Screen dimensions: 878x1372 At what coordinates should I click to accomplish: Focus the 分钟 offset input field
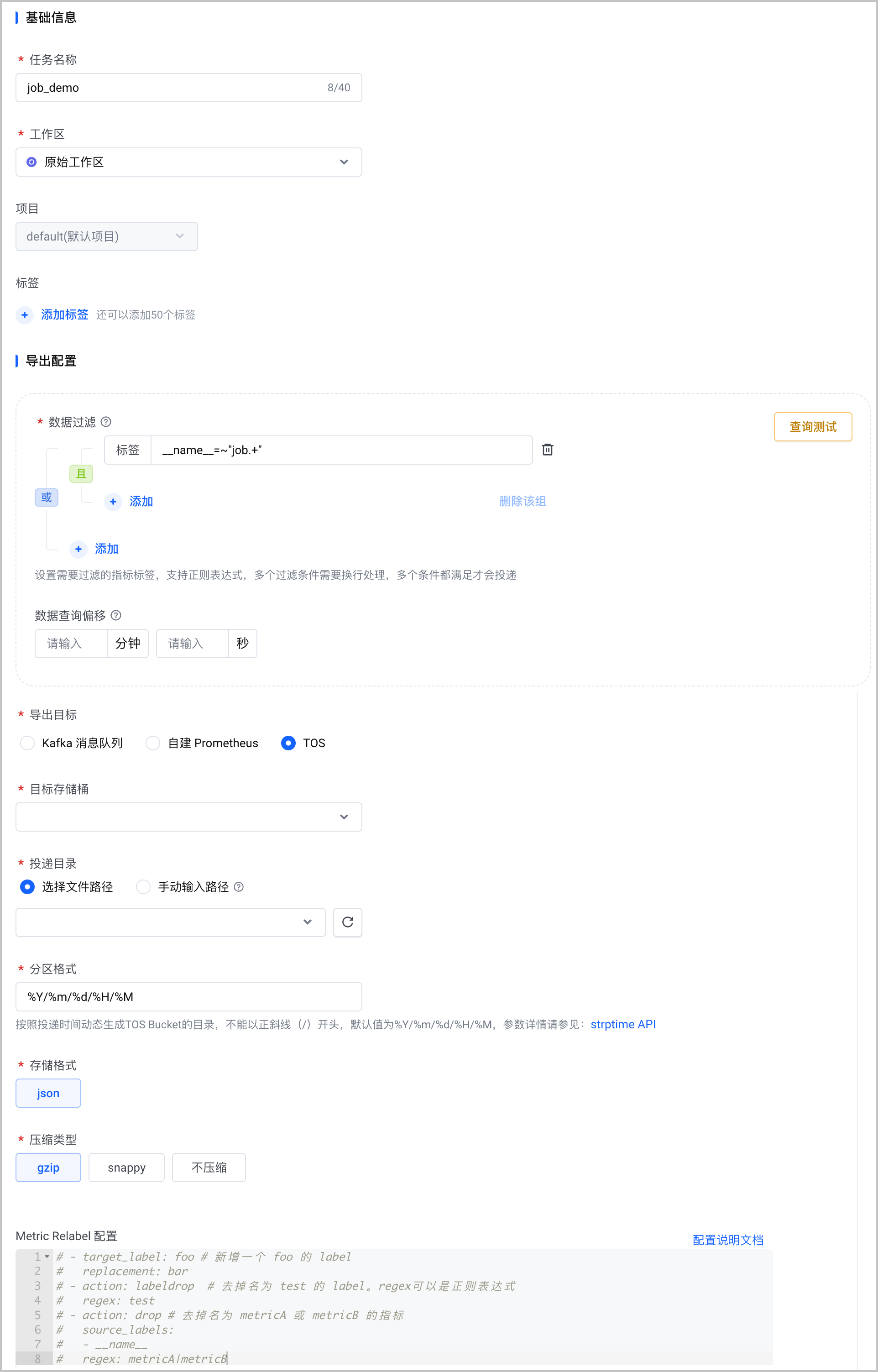(x=71, y=643)
